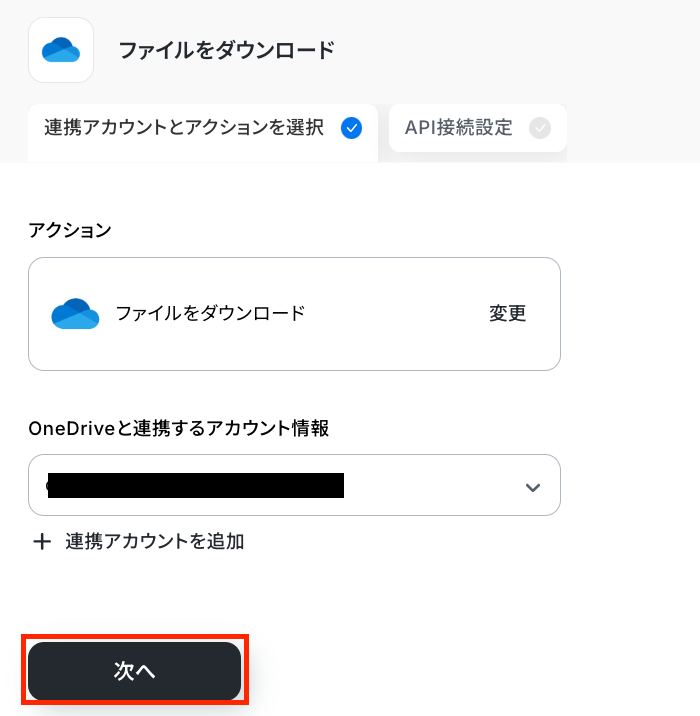Expand the OneDrive account dropdown
Image resolution: width=700 pixels, height=716 pixels.
tap(532, 487)
